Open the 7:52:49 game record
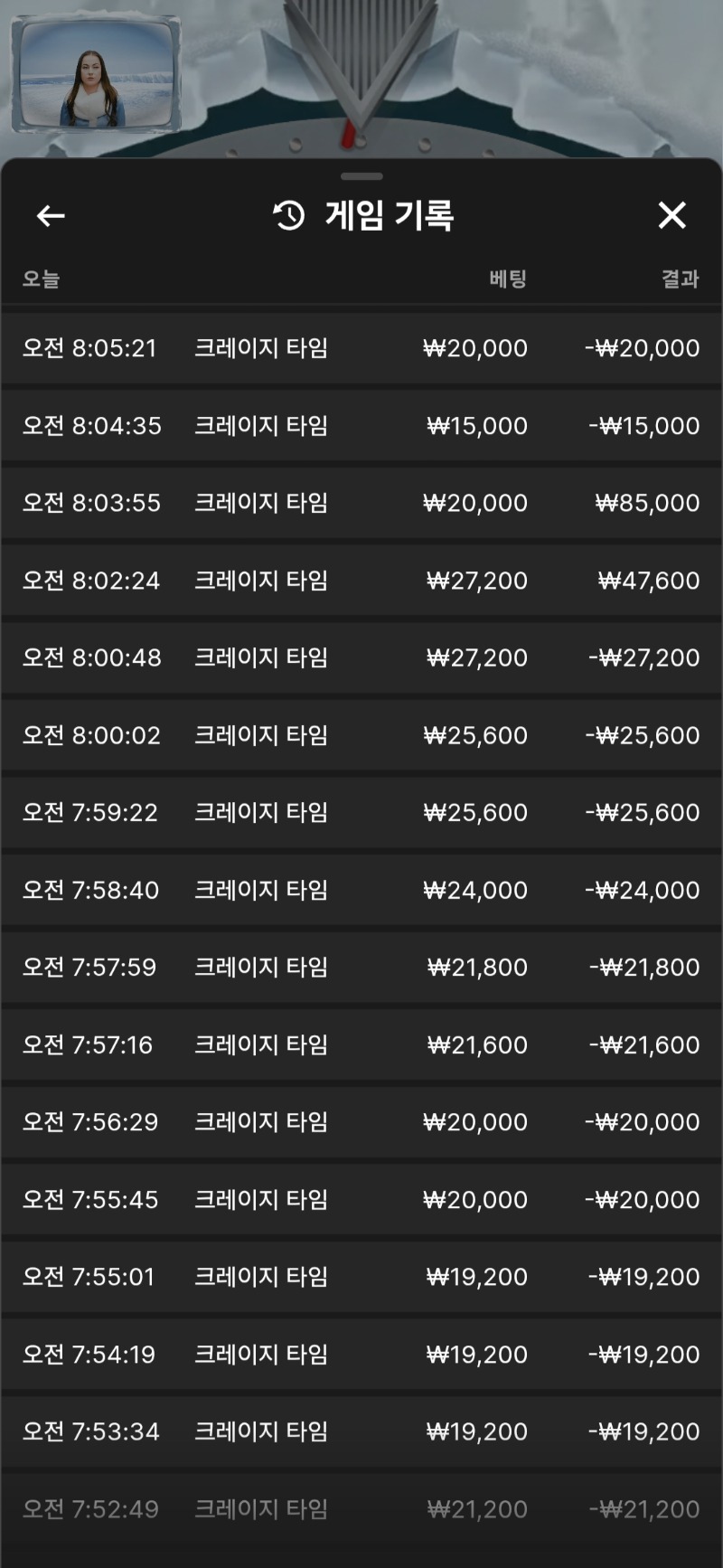The height and width of the screenshot is (1568, 723). click(361, 1508)
